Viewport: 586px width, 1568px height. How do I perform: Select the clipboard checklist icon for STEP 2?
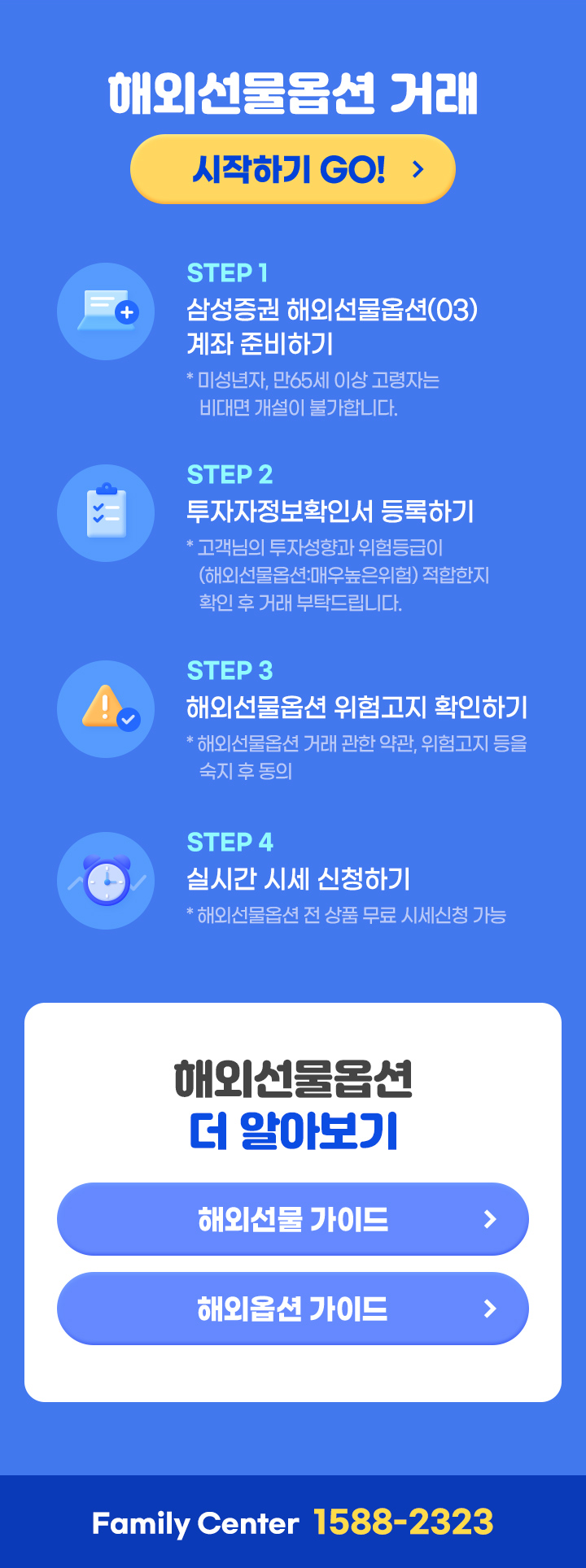[x=106, y=513]
